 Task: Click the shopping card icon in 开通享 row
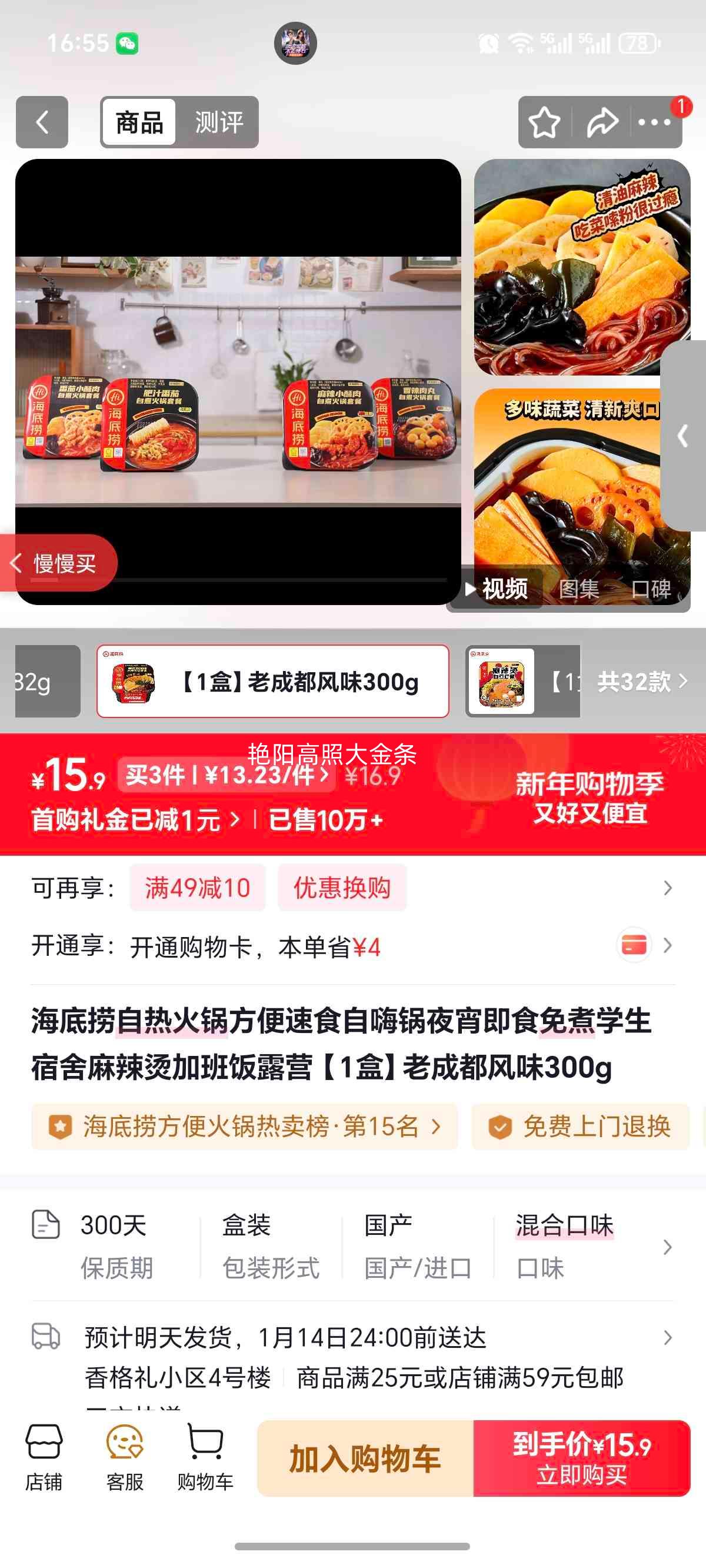(635, 944)
